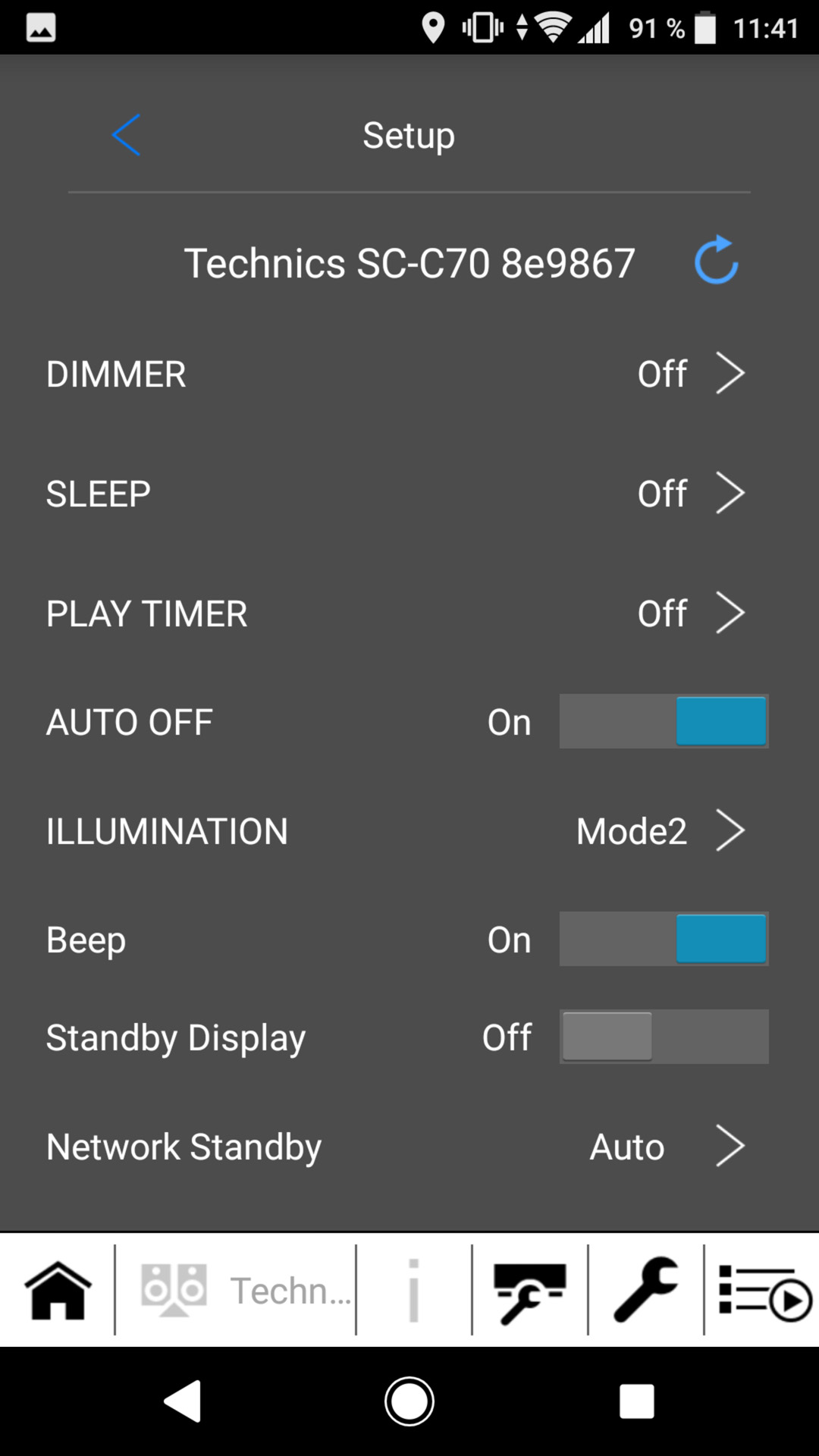Open the sound tuning tab with wrench and speaker
819x1456 pixels.
coord(529,1290)
